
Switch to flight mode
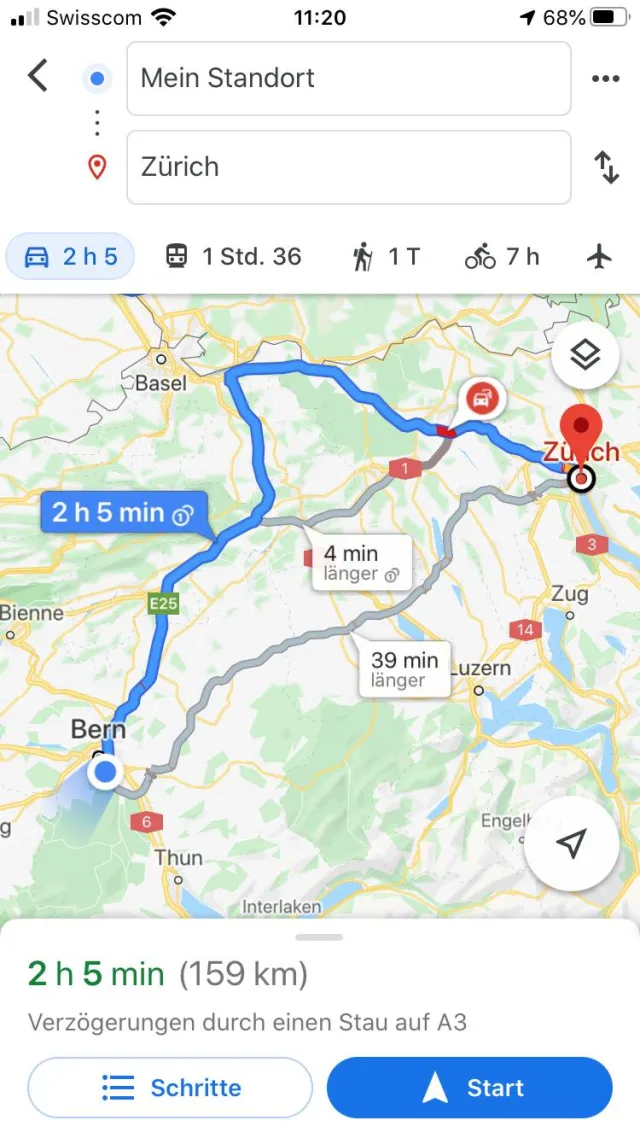click(600, 257)
